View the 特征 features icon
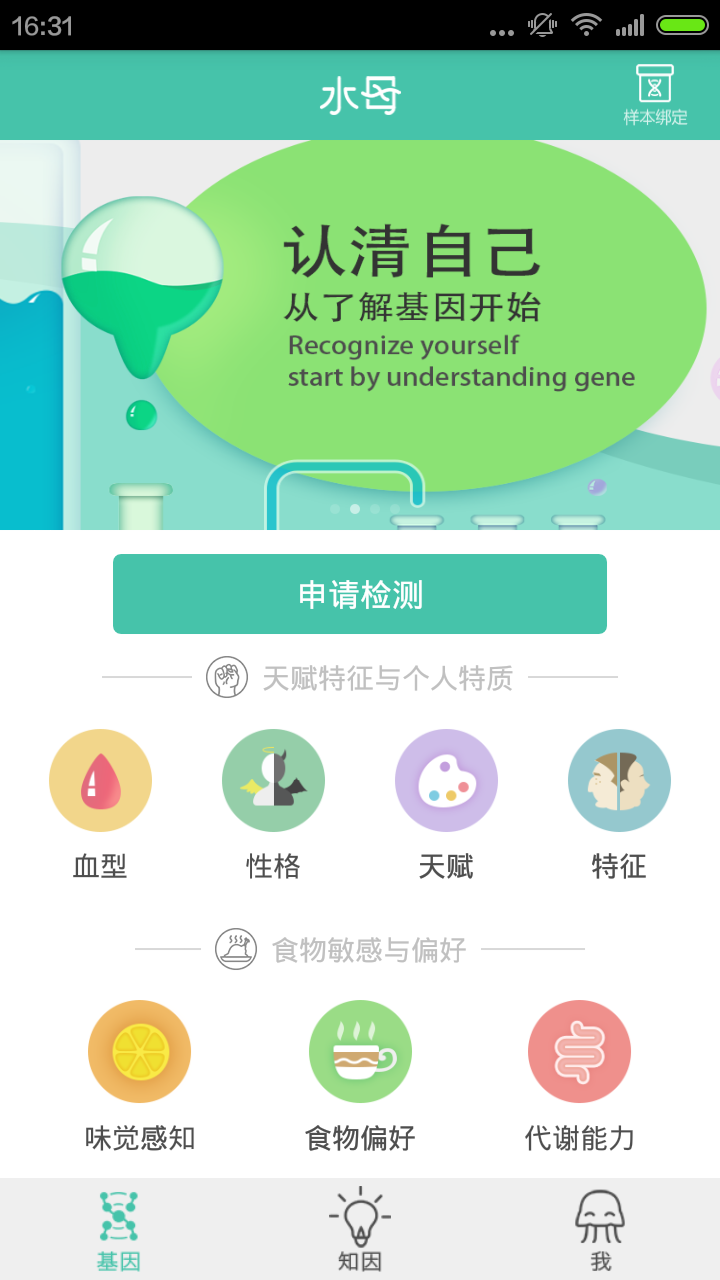Screen dimensions: 720x1280 619,780
